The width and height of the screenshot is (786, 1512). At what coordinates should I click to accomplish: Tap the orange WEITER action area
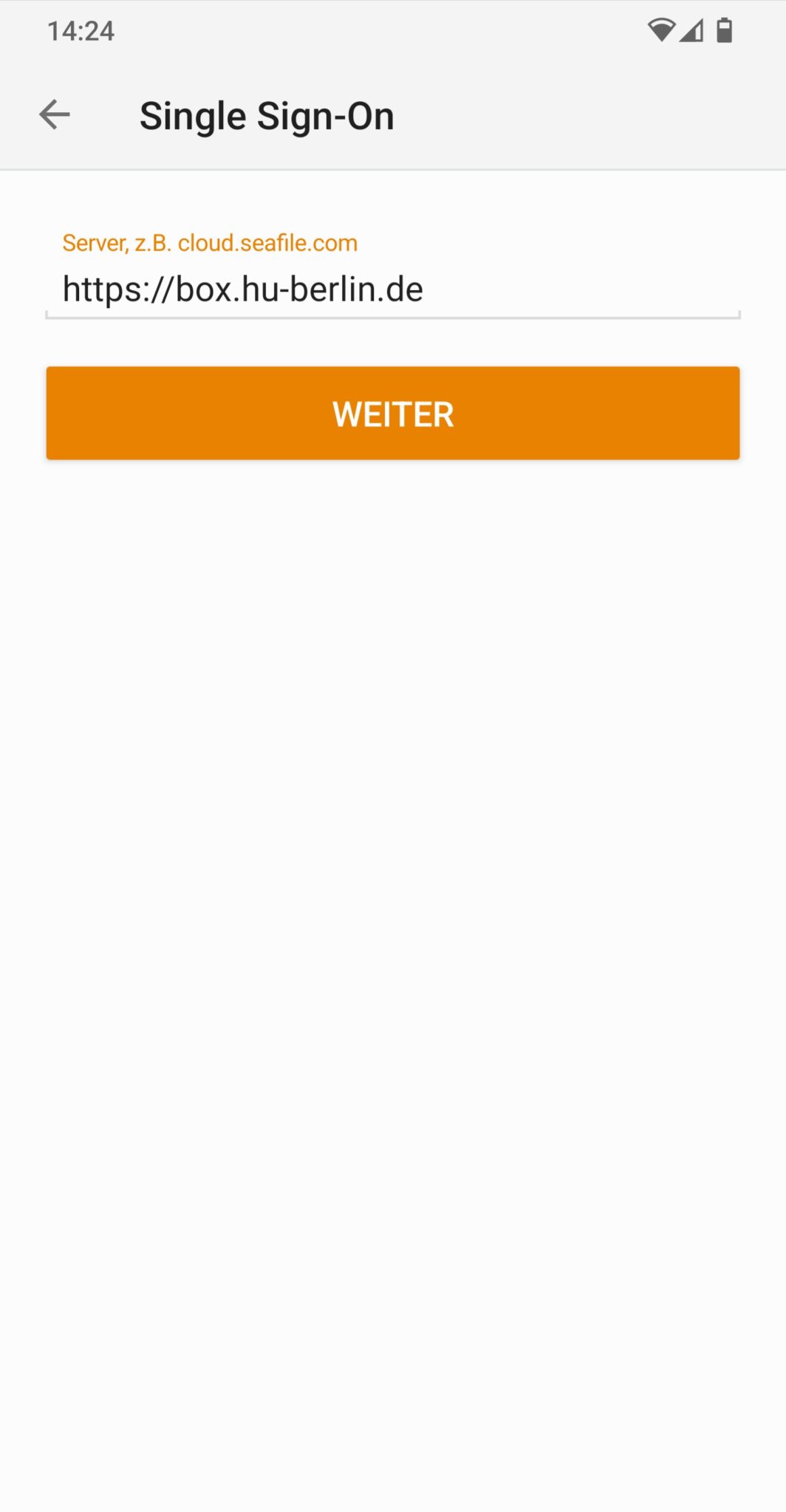click(x=393, y=413)
